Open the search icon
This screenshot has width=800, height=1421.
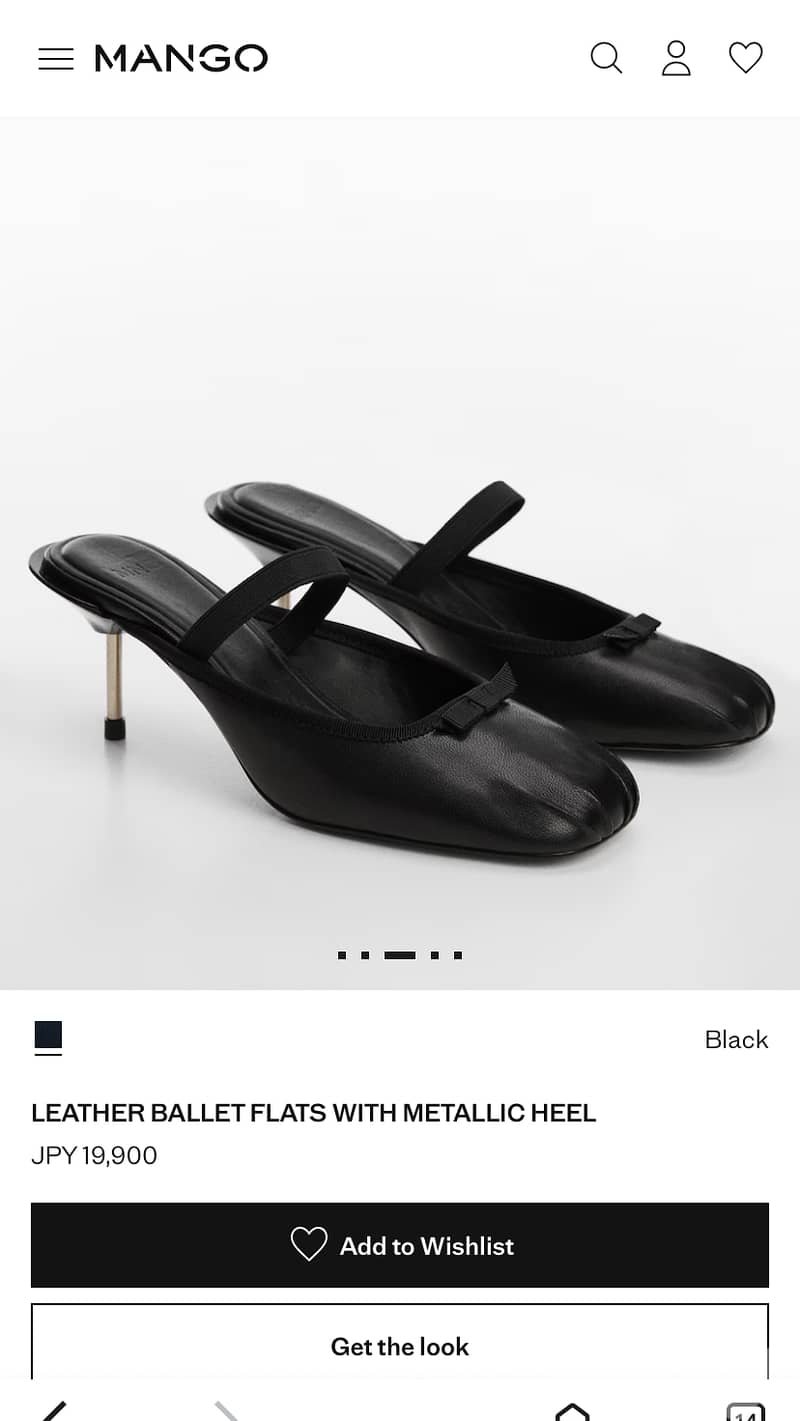point(606,58)
